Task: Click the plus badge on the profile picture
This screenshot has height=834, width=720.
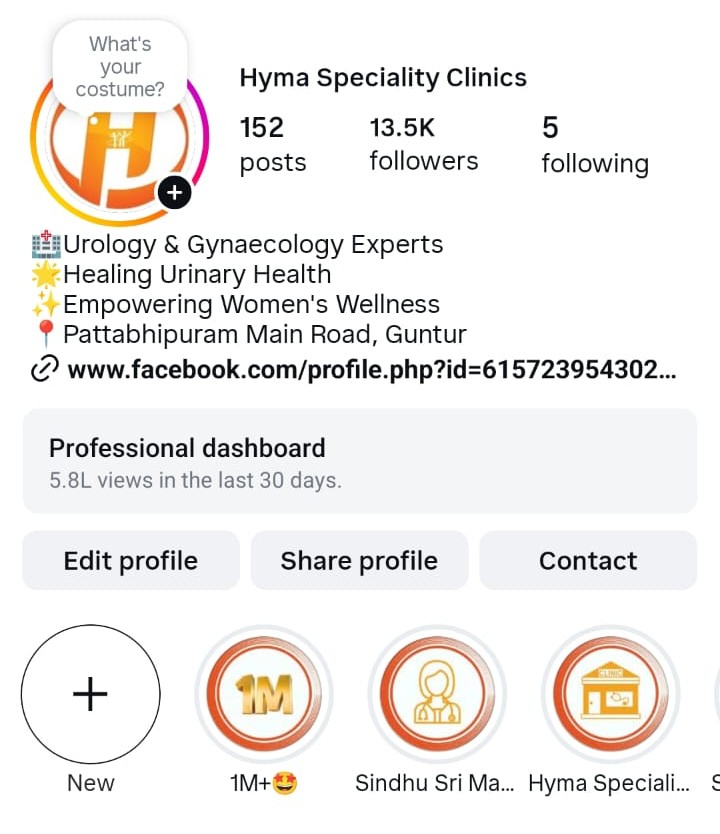Action: [174, 192]
